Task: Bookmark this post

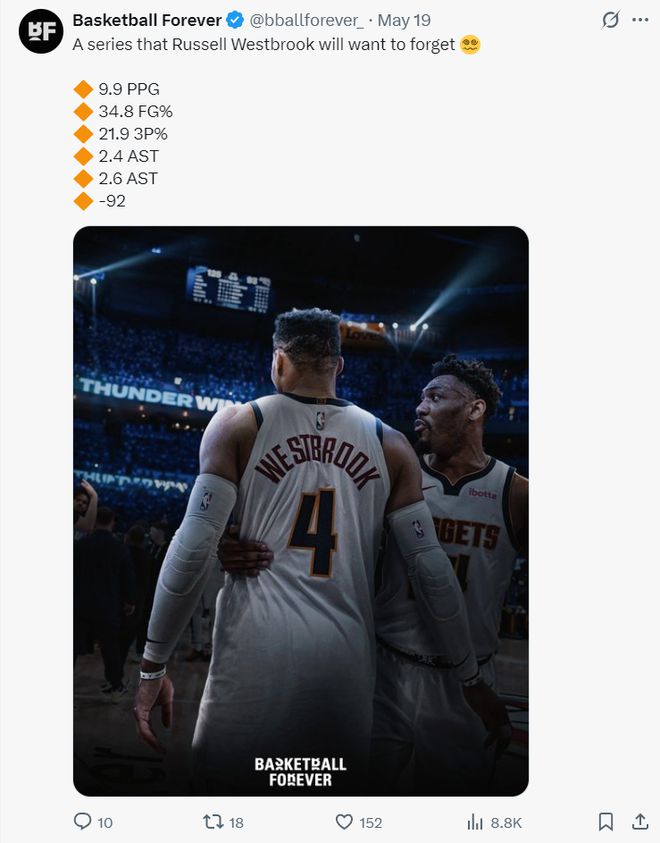Action: (605, 822)
